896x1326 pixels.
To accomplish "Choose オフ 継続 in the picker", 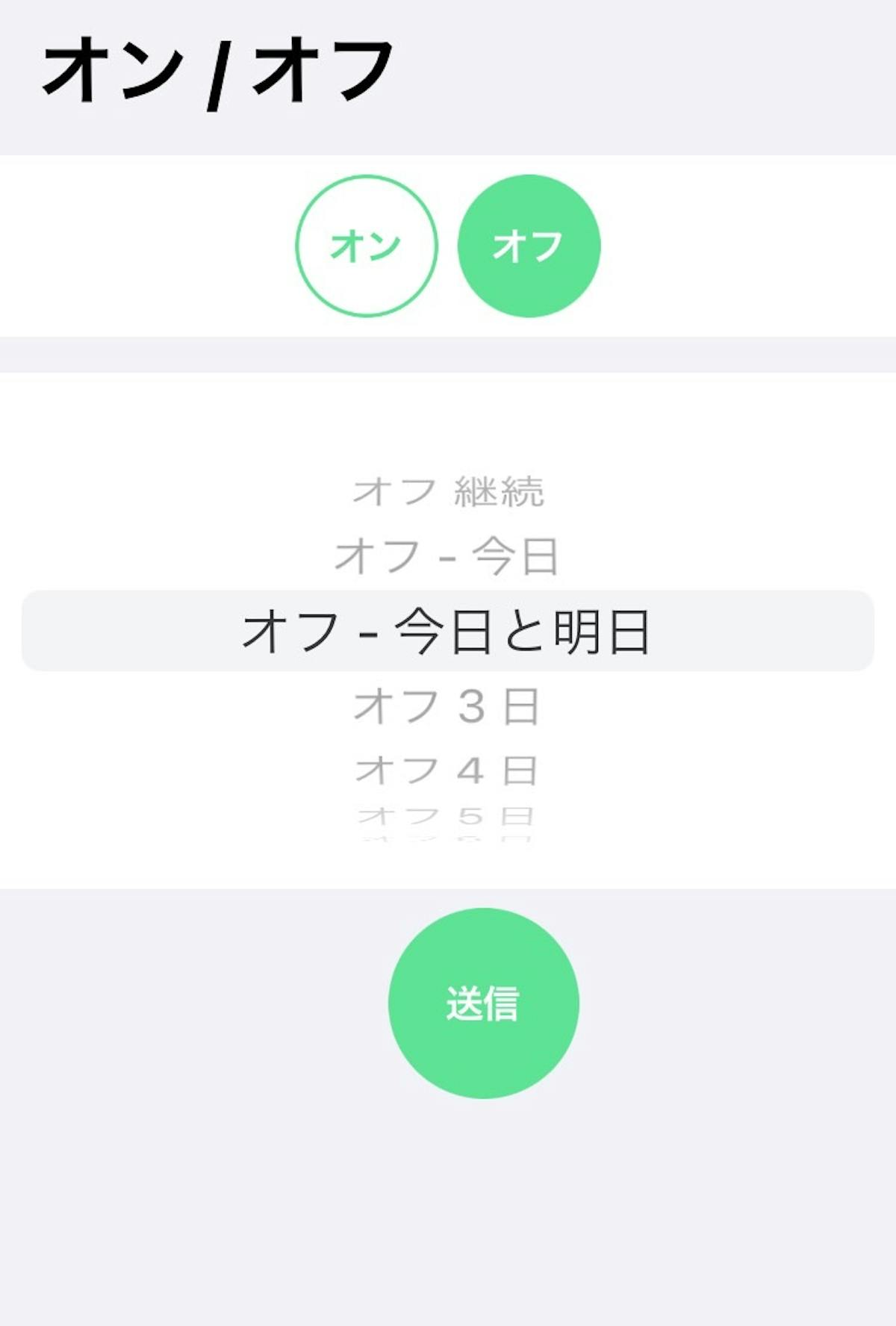I will coord(448,491).
